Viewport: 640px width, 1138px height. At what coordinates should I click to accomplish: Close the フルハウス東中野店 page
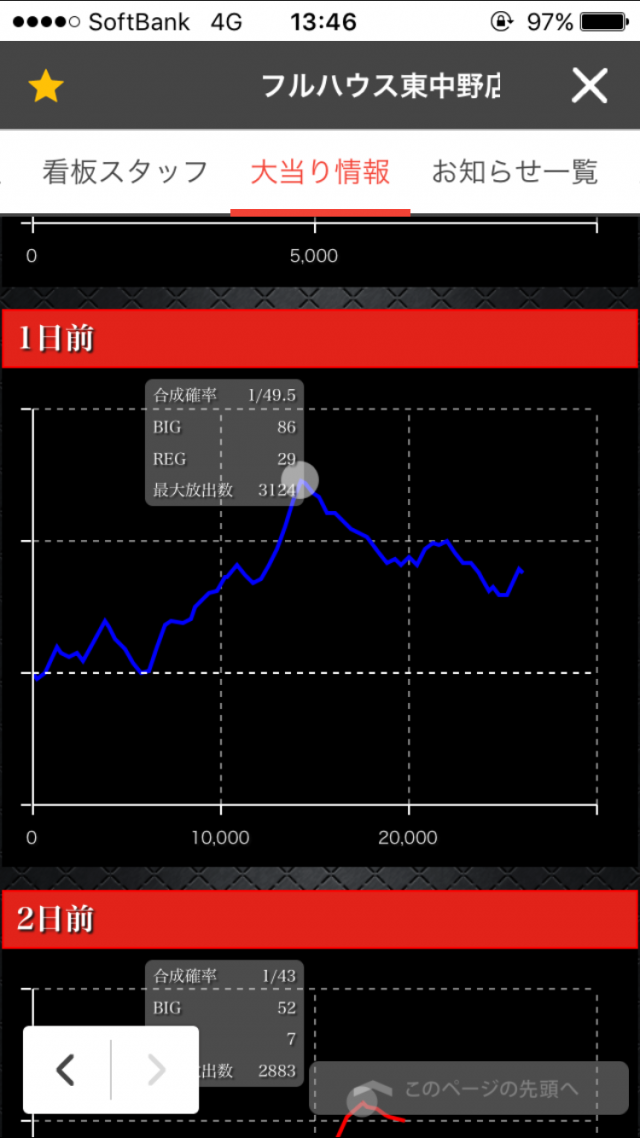point(589,87)
